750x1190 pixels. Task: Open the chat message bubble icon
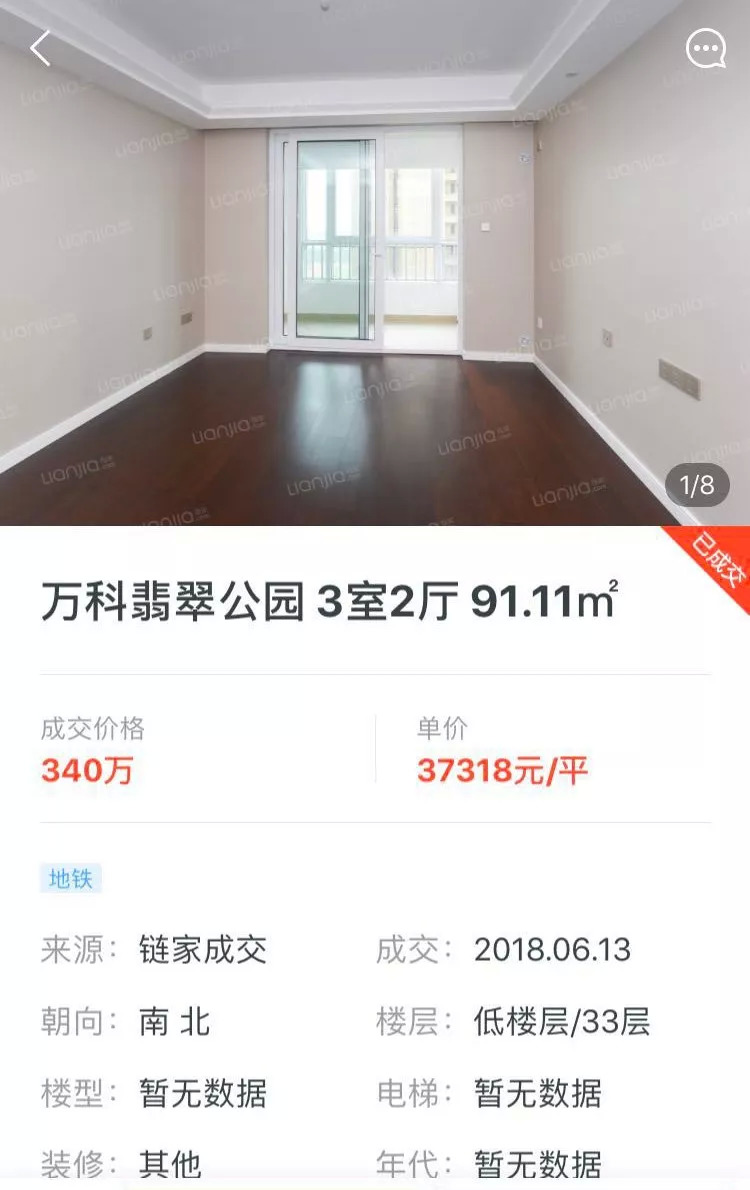706,48
